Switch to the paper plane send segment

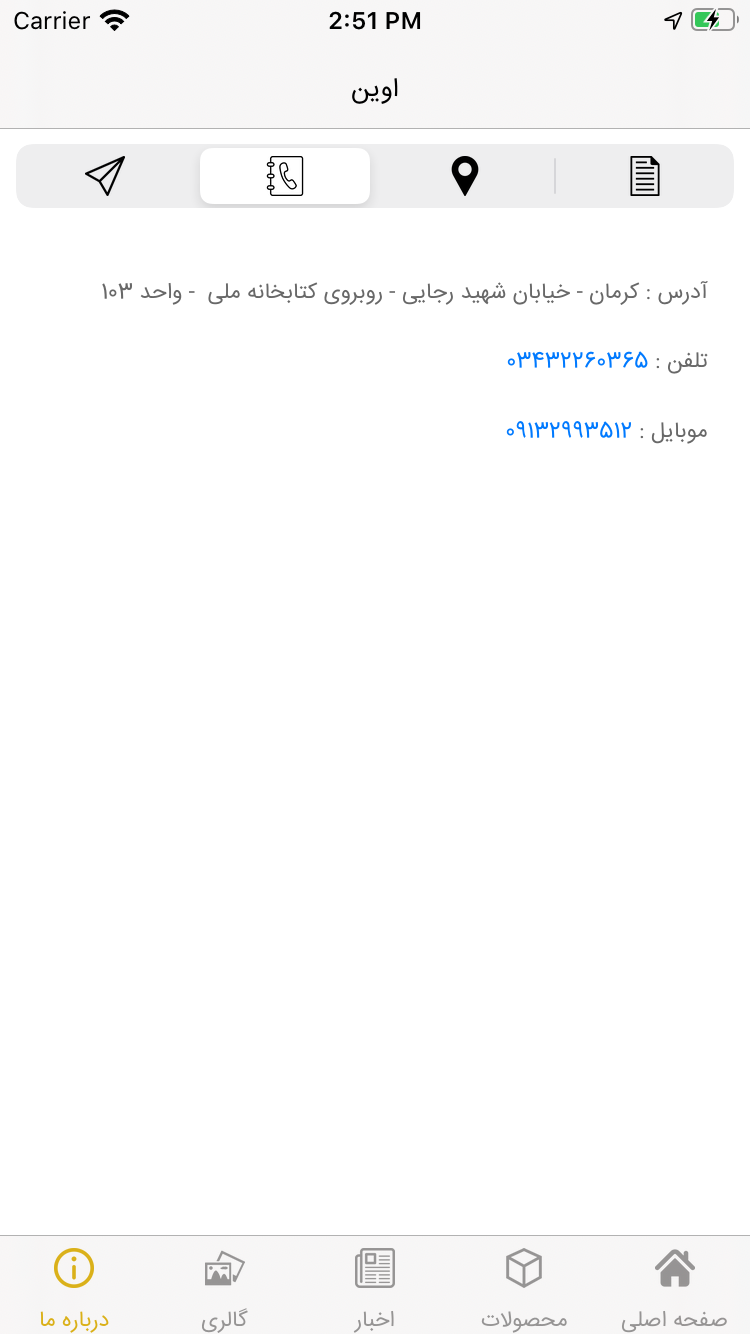tap(105, 176)
